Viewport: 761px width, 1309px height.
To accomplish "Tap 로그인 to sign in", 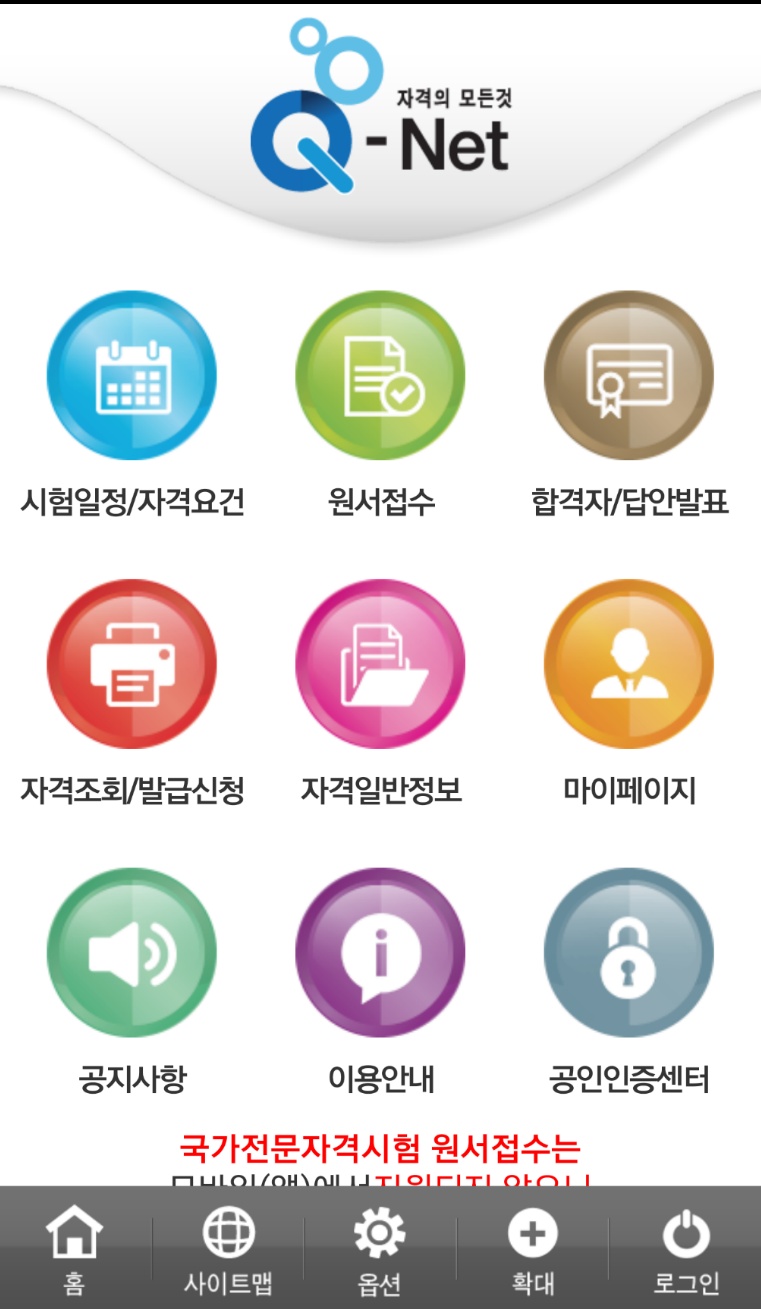I will click(686, 1250).
